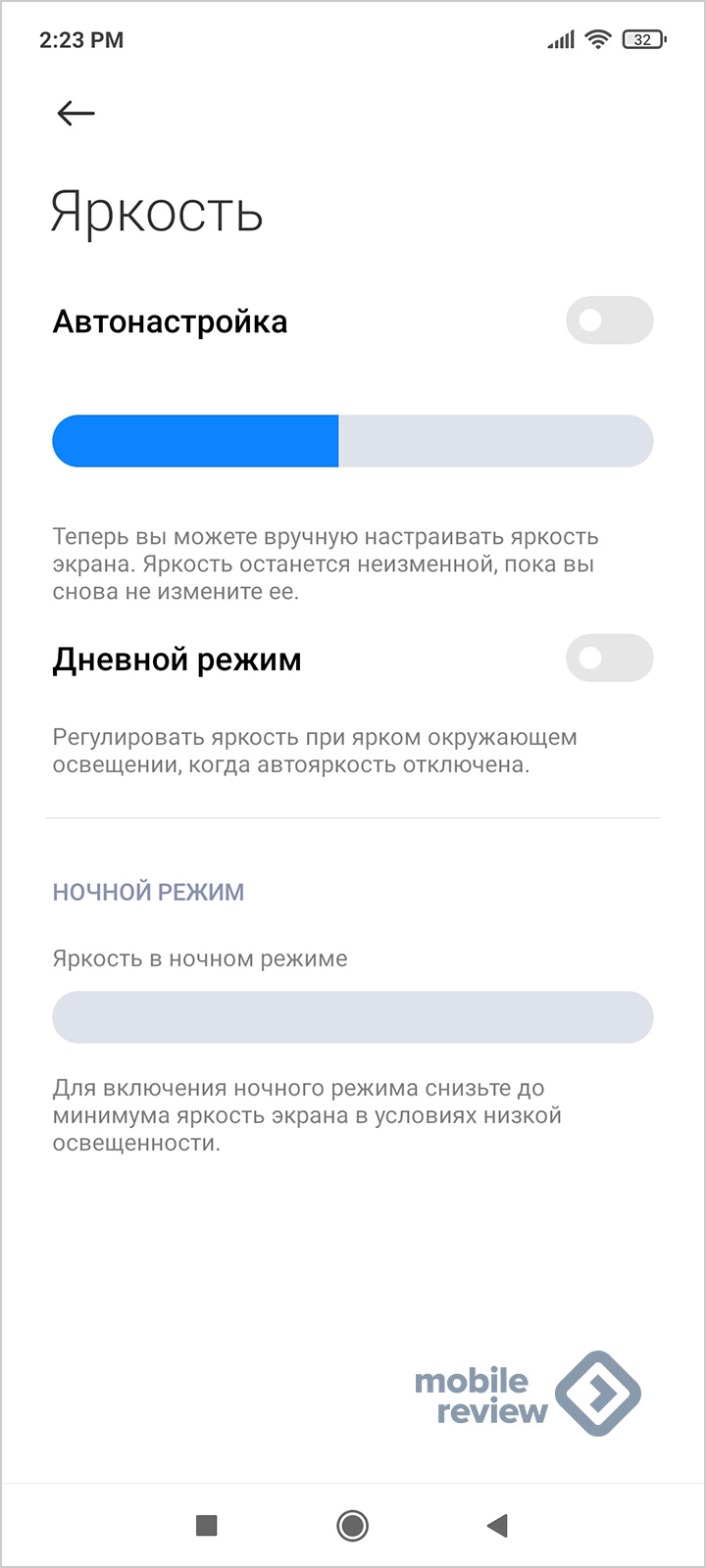Turn on Дневной режим switch
This screenshot has height=1568, width=706.
tap(609, 658)
